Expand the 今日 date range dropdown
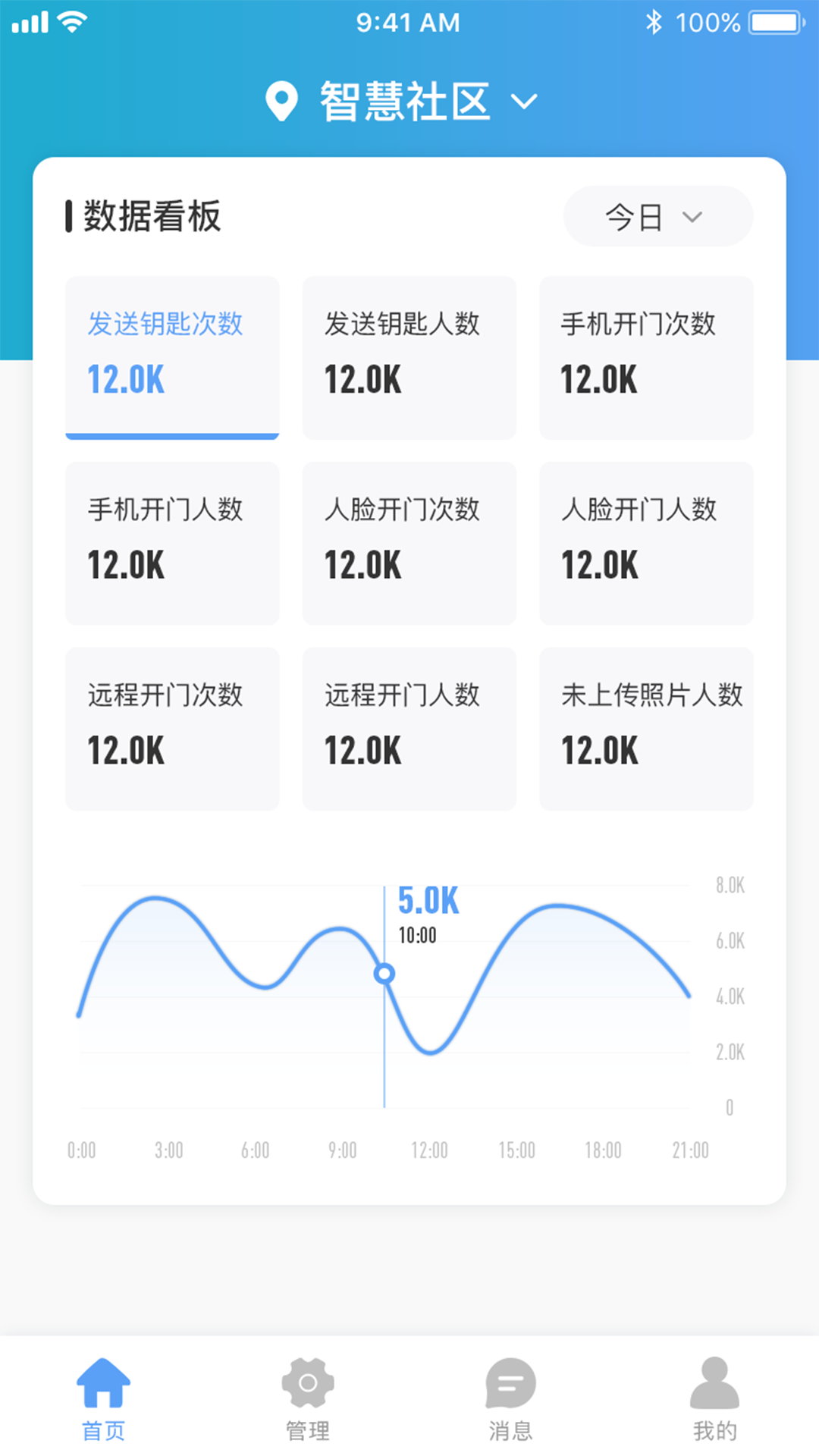Viewport: 819px width, 1456px height. (x=657, y=217)
